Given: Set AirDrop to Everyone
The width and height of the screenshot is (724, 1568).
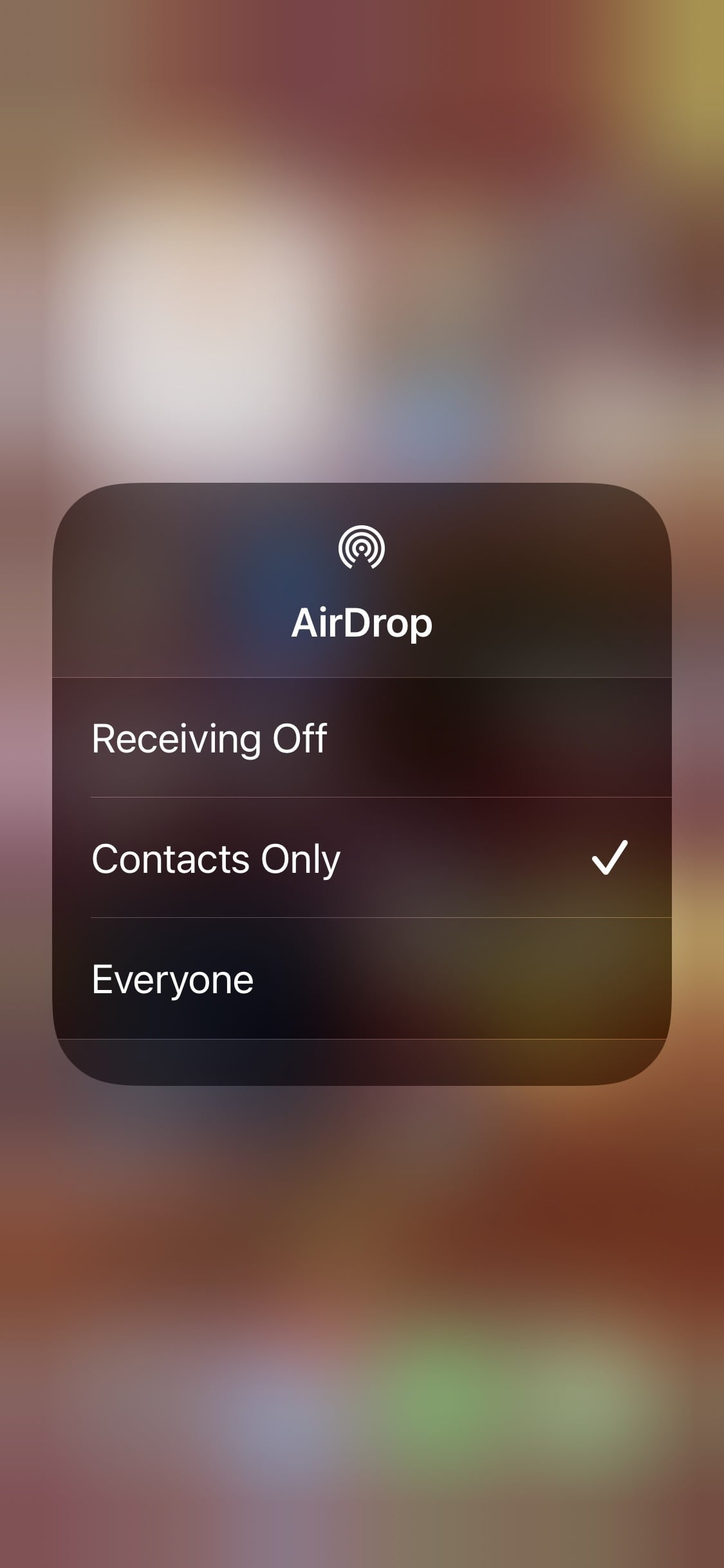Looking at the screenshot, I should click(x=362, y=979).
